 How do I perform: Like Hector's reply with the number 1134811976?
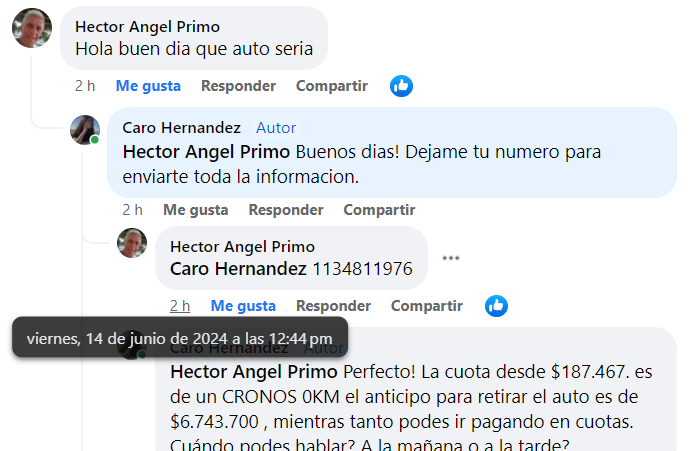(243, 306)
